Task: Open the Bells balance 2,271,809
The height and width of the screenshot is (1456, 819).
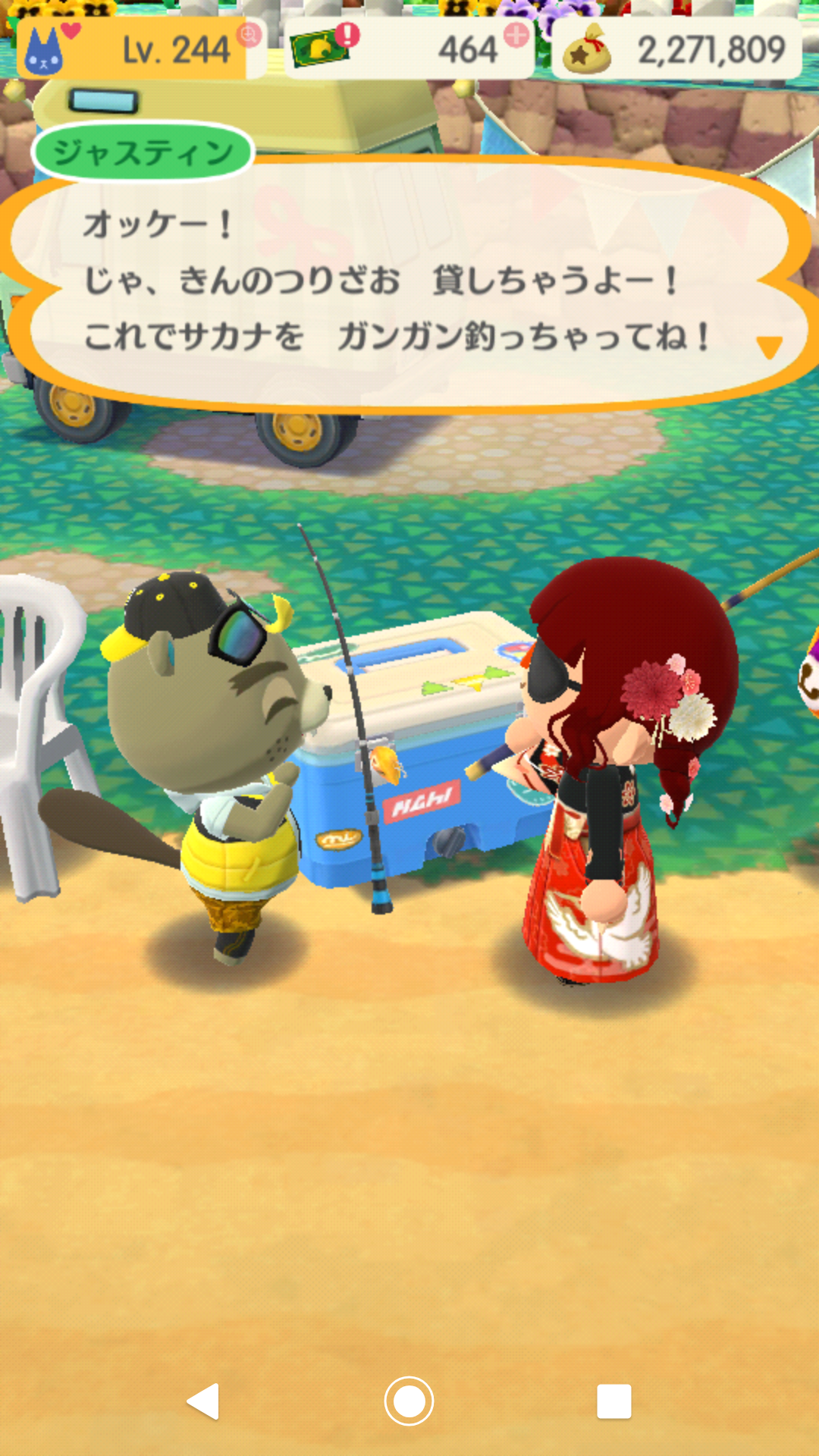Action: (x=676, y=50)
